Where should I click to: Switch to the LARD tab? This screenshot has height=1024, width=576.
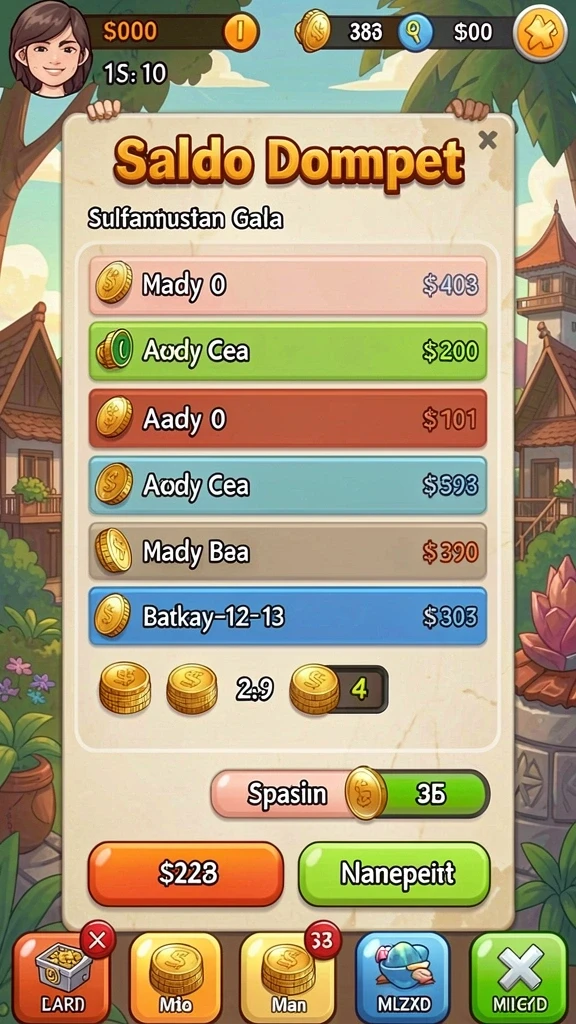61,978
